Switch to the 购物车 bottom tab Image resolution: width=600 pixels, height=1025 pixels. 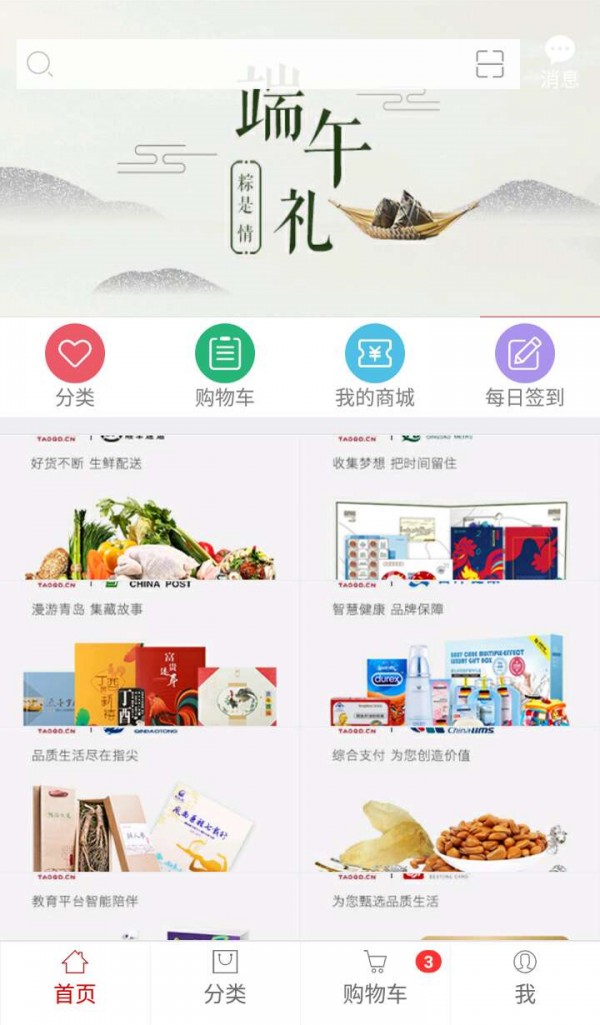point(375,978)
